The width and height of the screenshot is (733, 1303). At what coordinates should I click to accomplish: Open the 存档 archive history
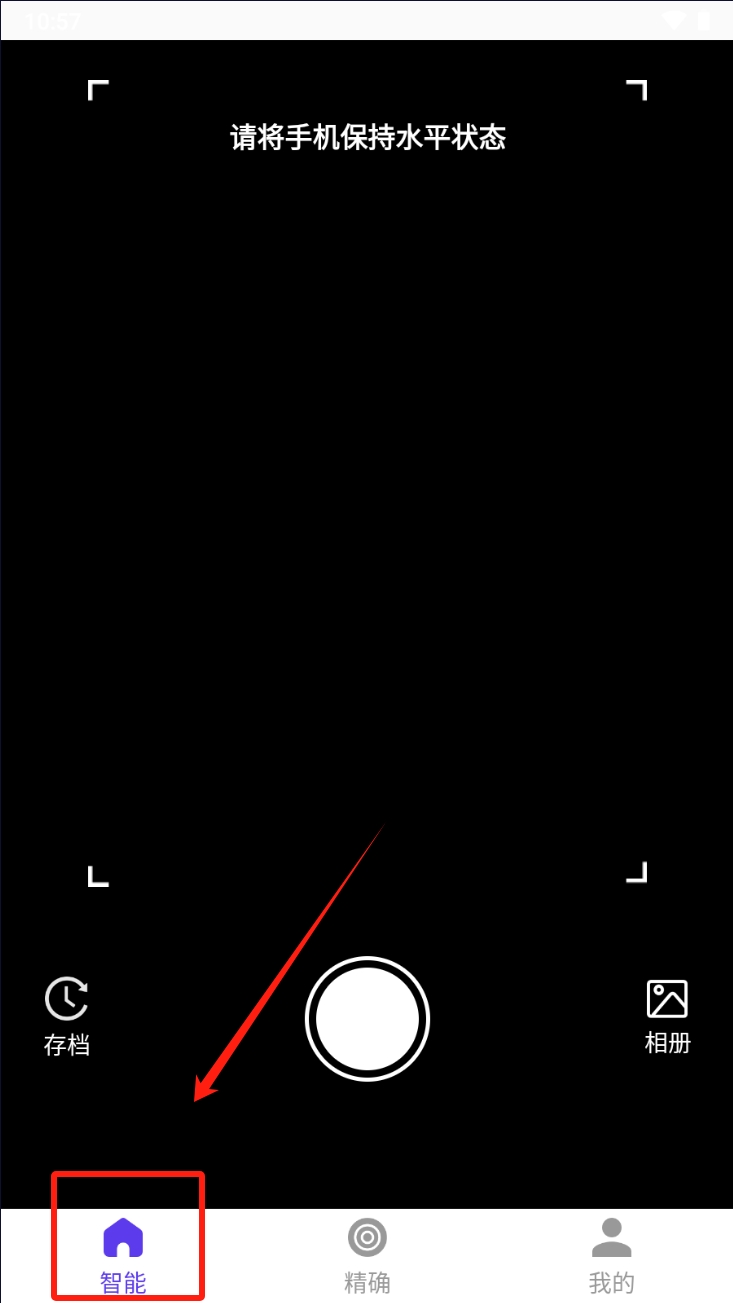(x=67, y=1015)
